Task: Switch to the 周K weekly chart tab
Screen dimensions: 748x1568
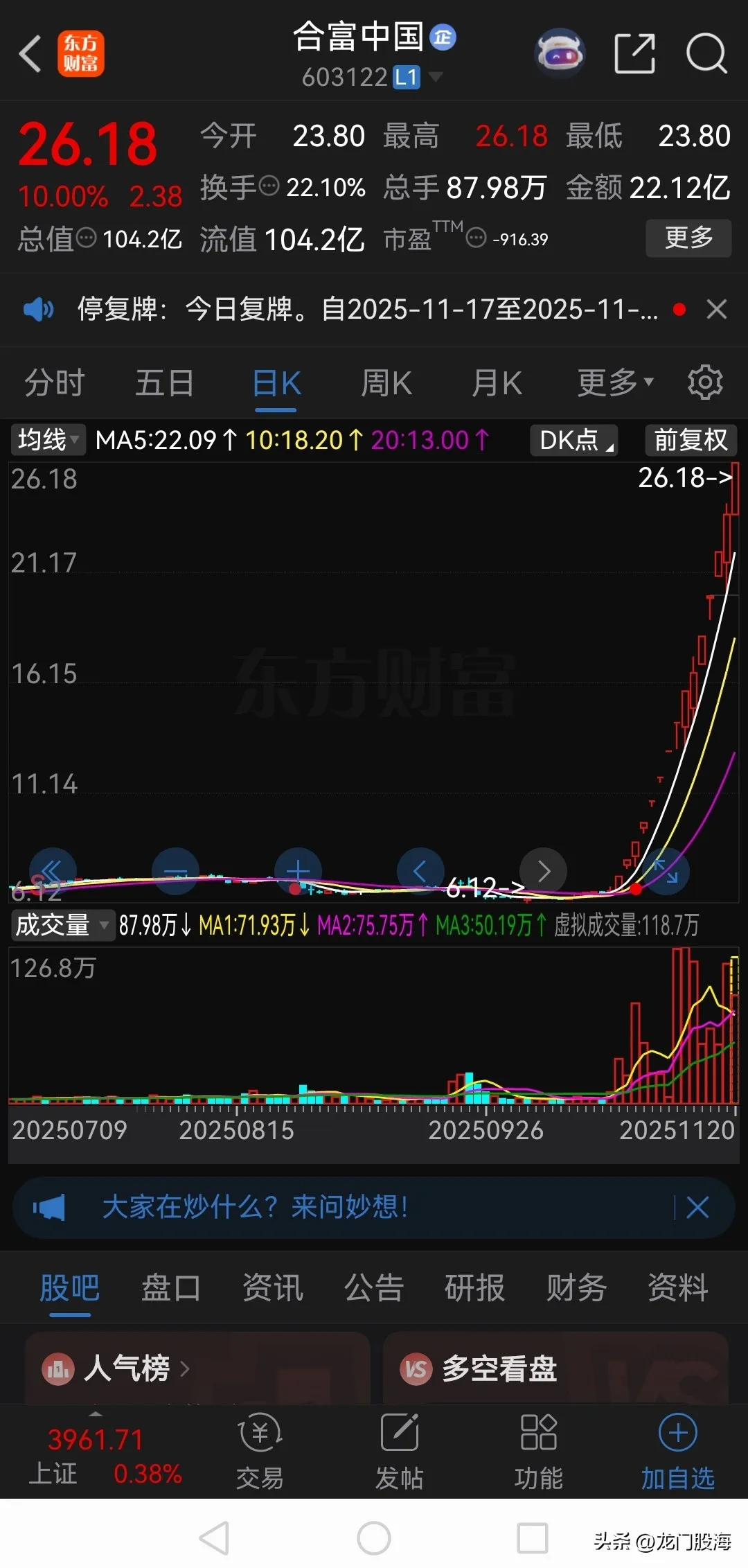Action: tap(386, 382)
